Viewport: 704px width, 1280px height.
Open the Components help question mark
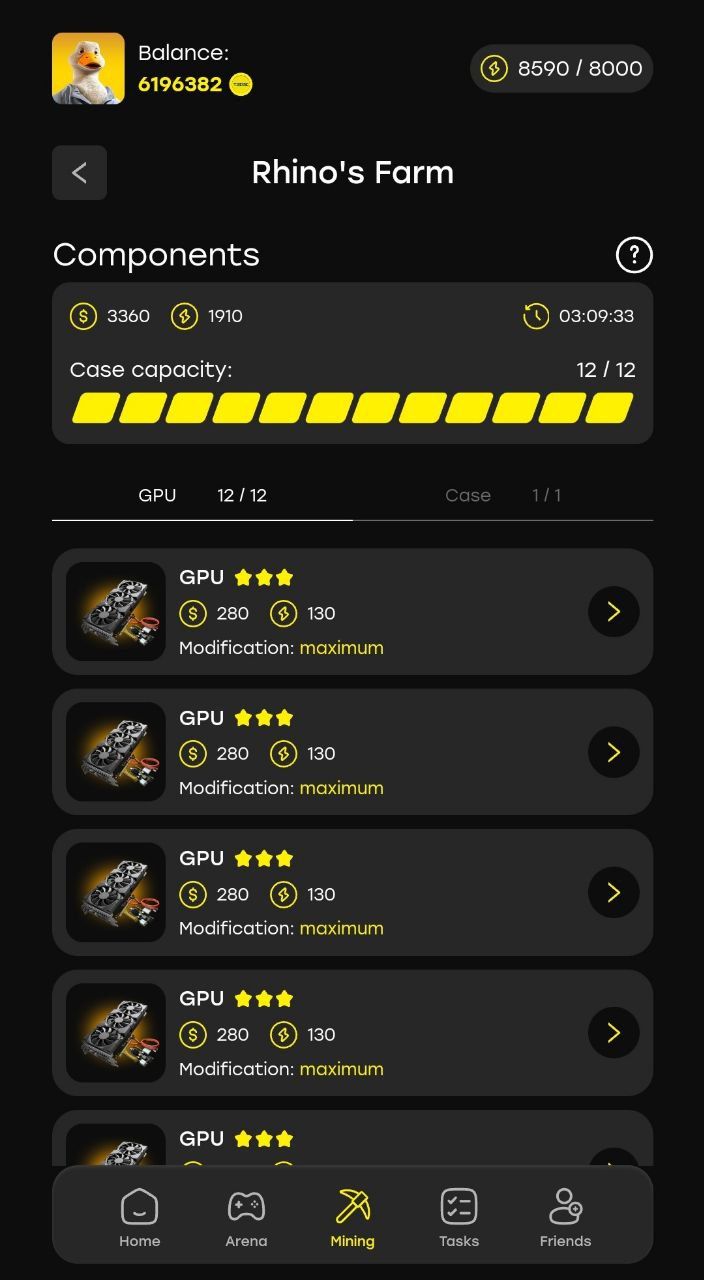(634, 255)
